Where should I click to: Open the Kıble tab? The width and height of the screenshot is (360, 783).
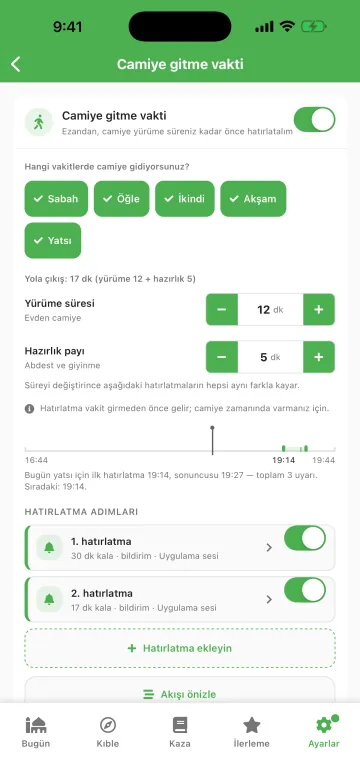coord(108,732)
